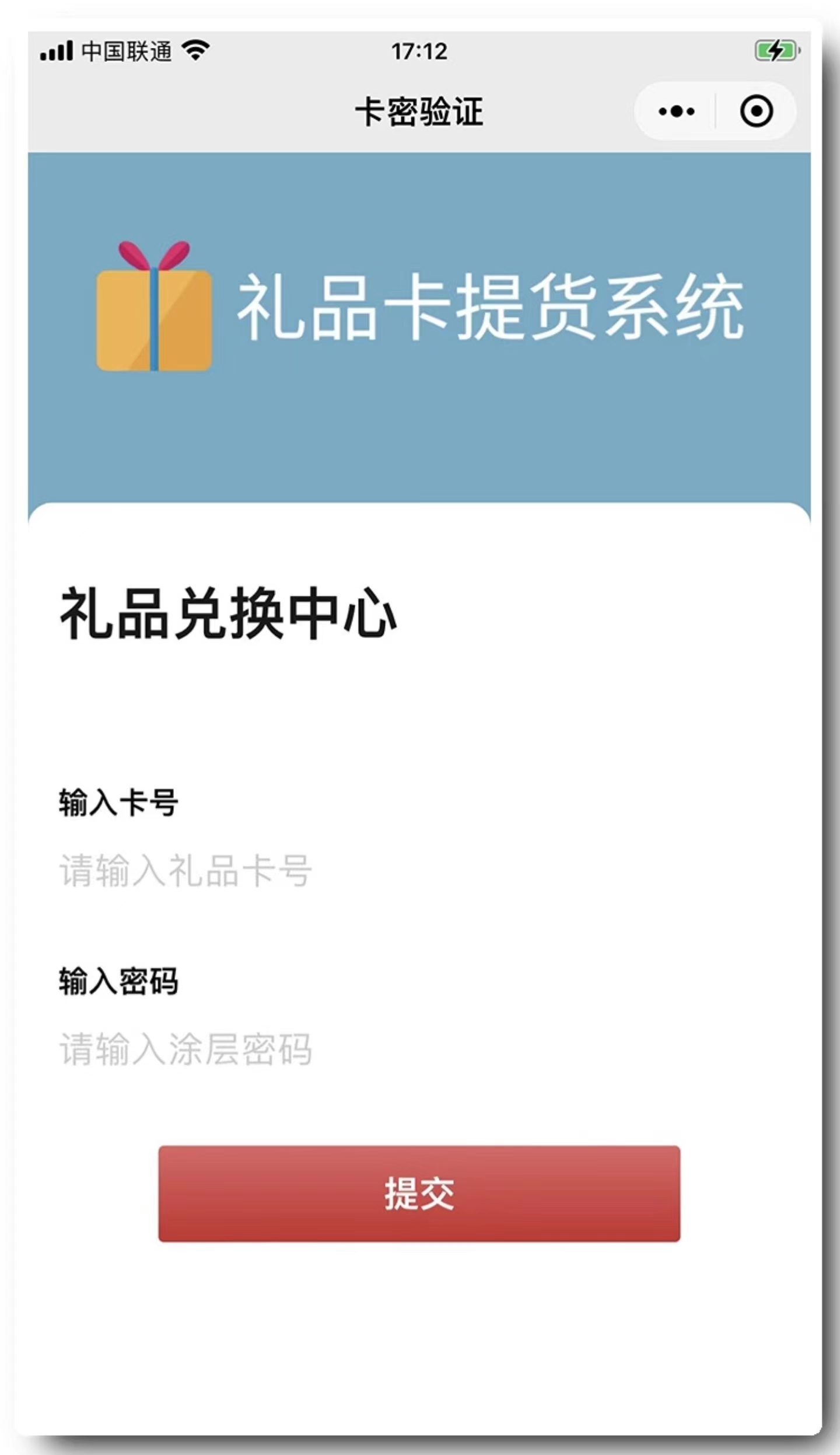Close the mini program with the circle icon
The width and height of the screenshot is (840, 1455).
[x=757, y=111]
